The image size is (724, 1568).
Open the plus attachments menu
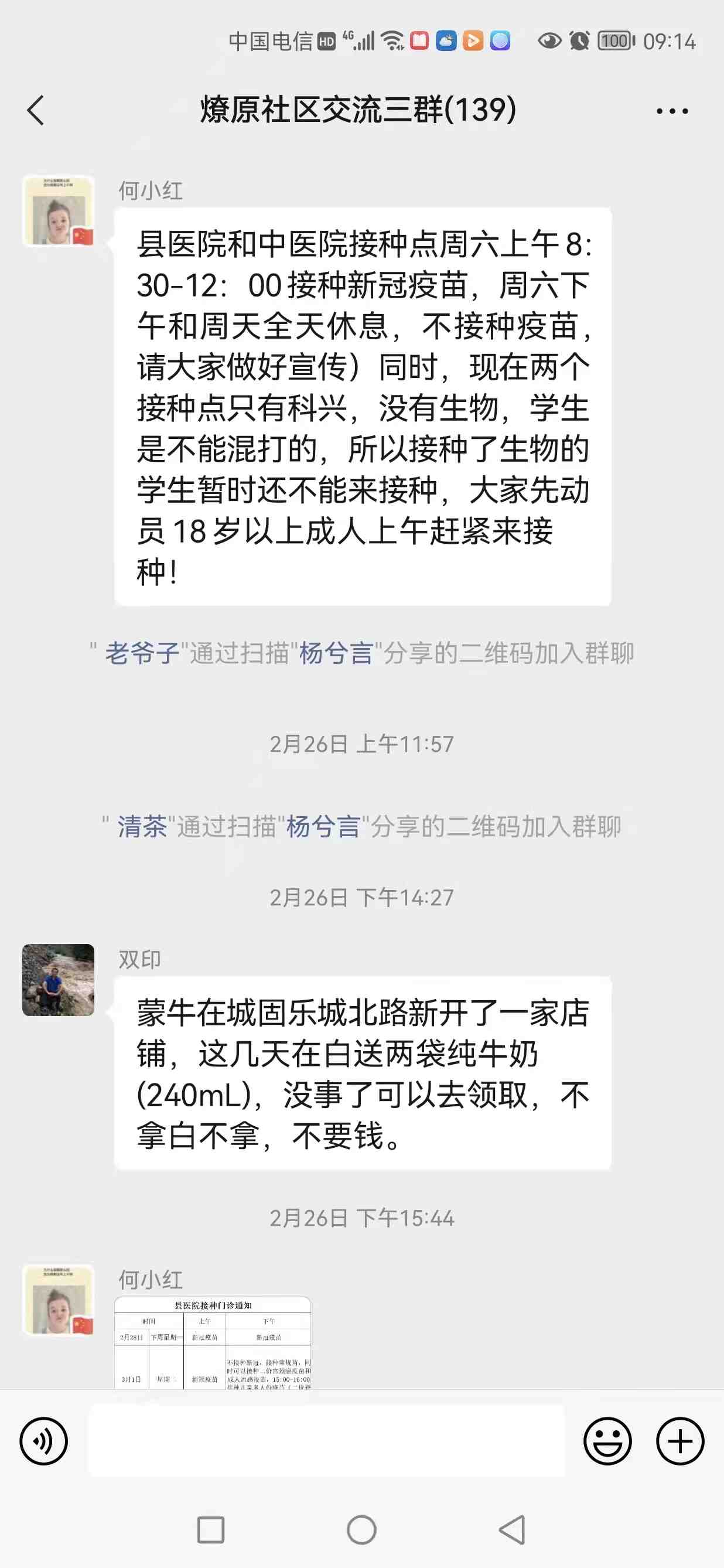(679, 1440)
